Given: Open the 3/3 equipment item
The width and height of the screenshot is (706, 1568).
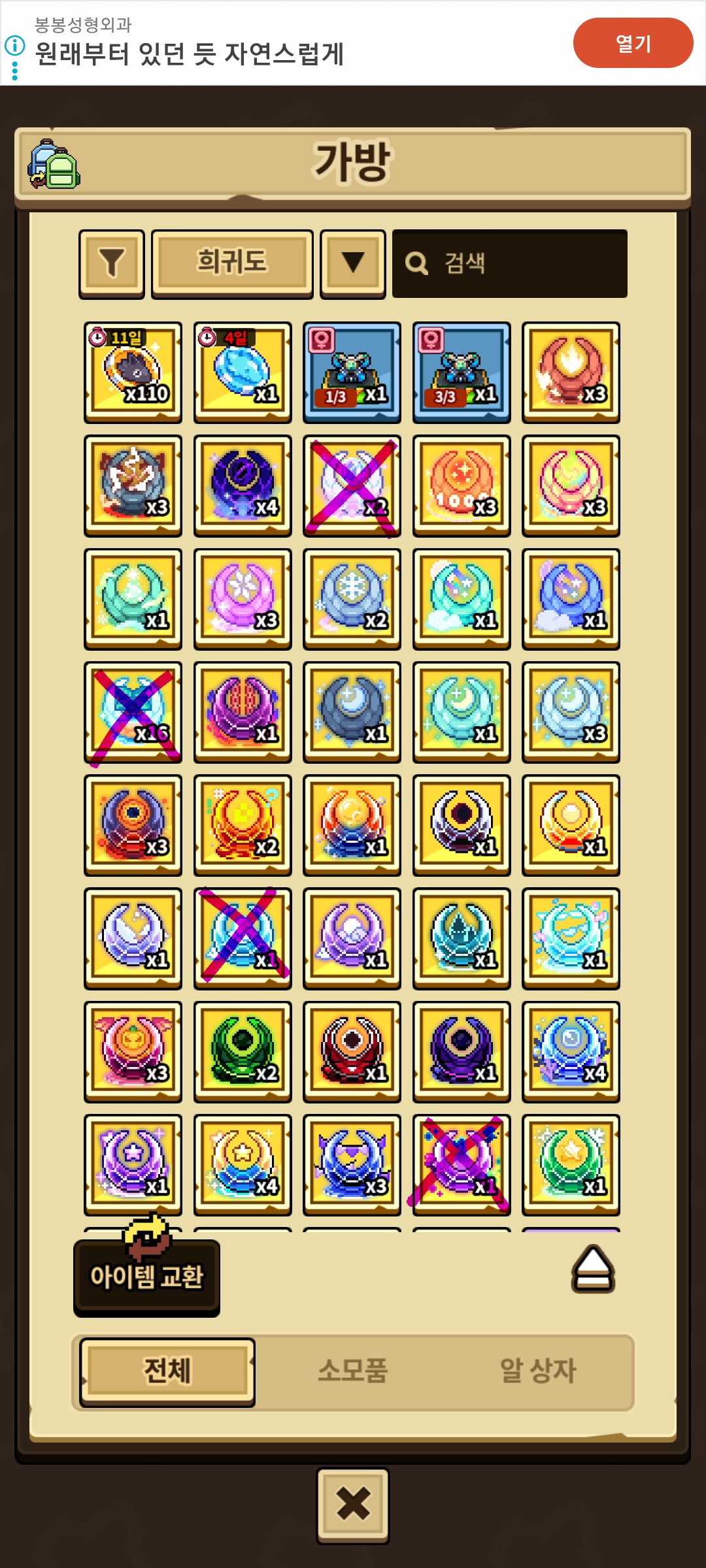Looking at the screenshot, I should click(462, 372).
